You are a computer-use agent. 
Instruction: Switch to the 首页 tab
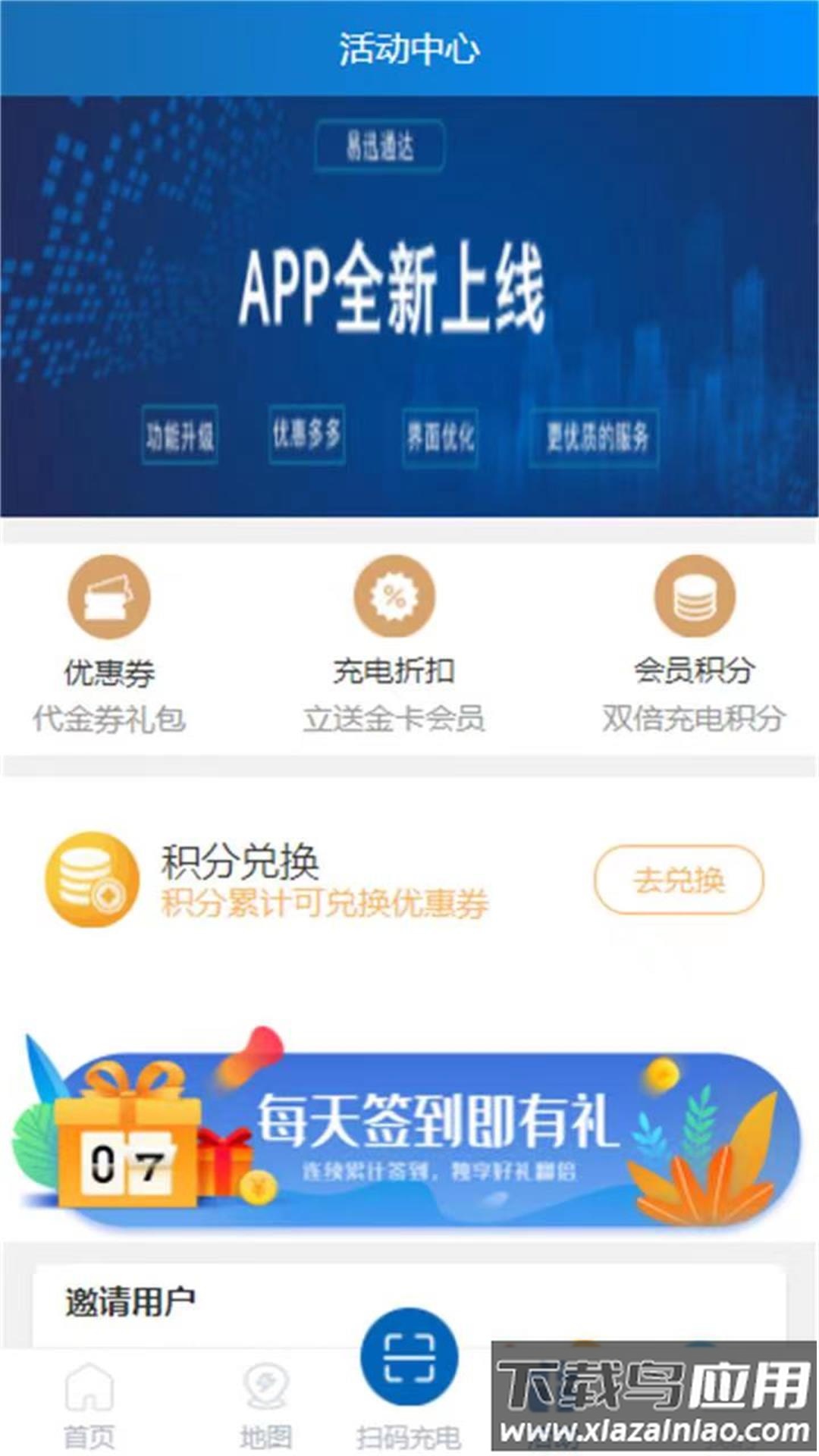(x=89, y=1404)
